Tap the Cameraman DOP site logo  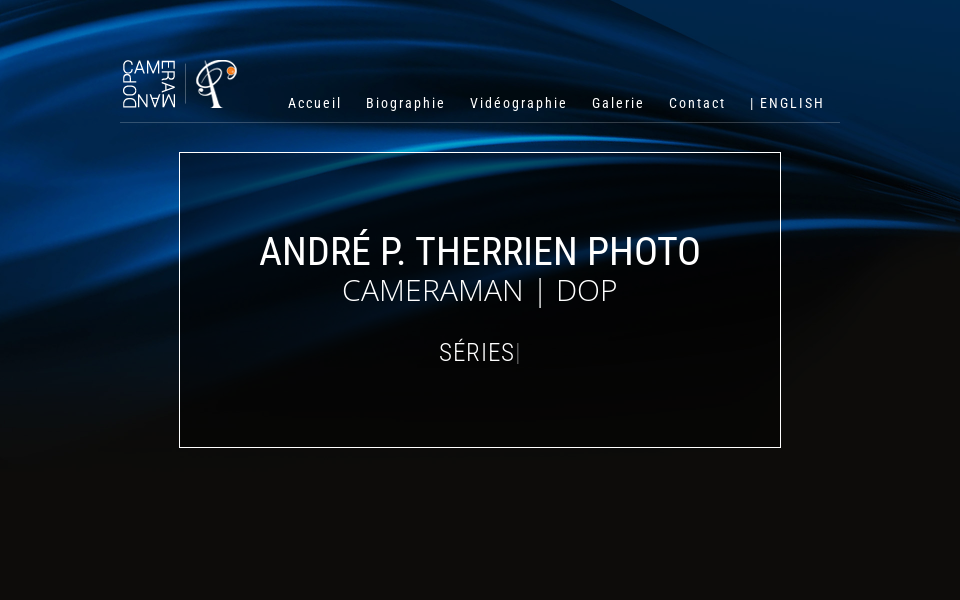[179, 84]
